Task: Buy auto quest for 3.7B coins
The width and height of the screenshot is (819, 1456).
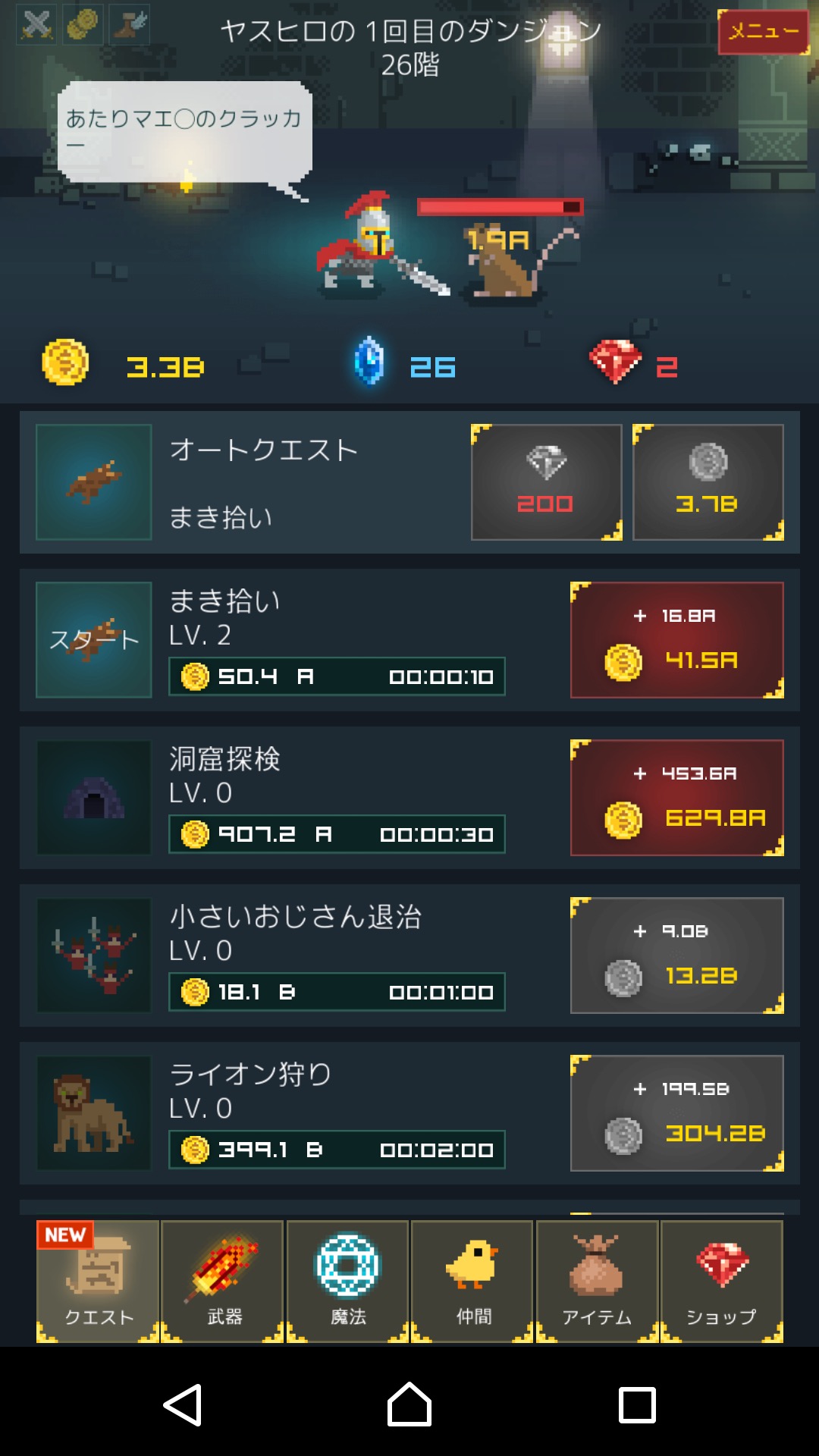Action: pos(708,482)
